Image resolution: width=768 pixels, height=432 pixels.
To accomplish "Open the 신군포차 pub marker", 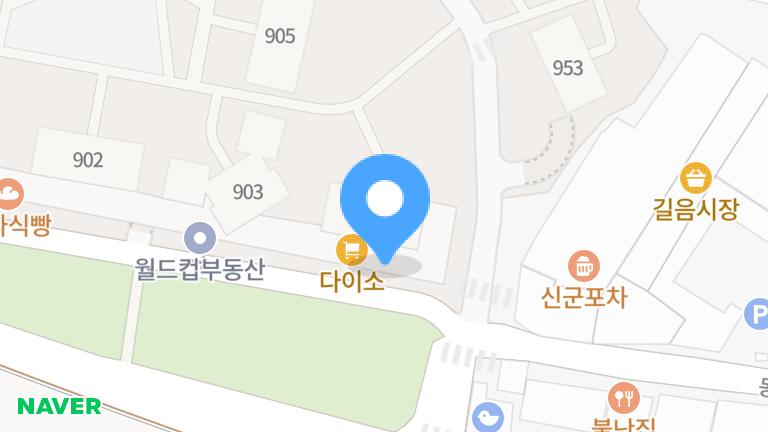I will 582,266.
